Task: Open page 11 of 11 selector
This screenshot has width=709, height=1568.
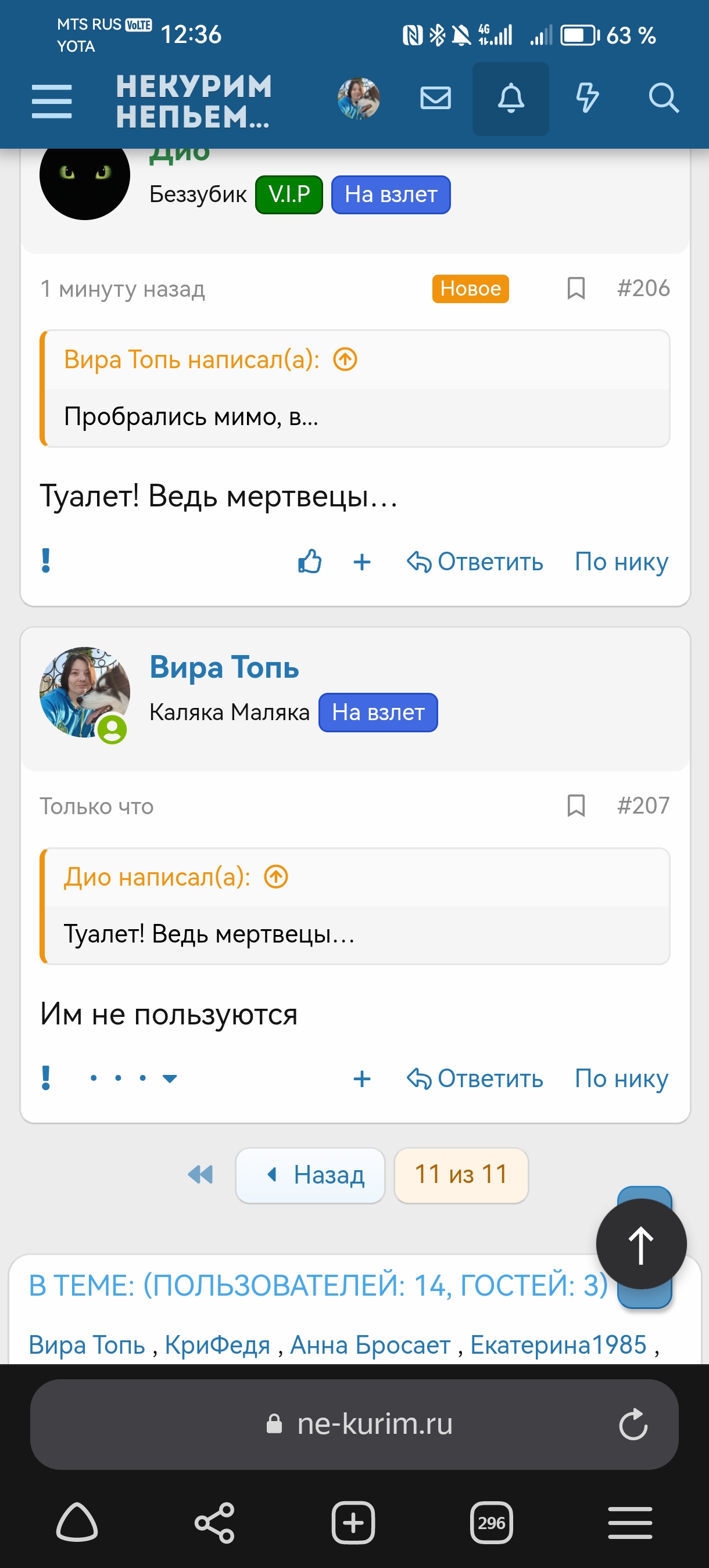Action: [x=461, y=1175]
